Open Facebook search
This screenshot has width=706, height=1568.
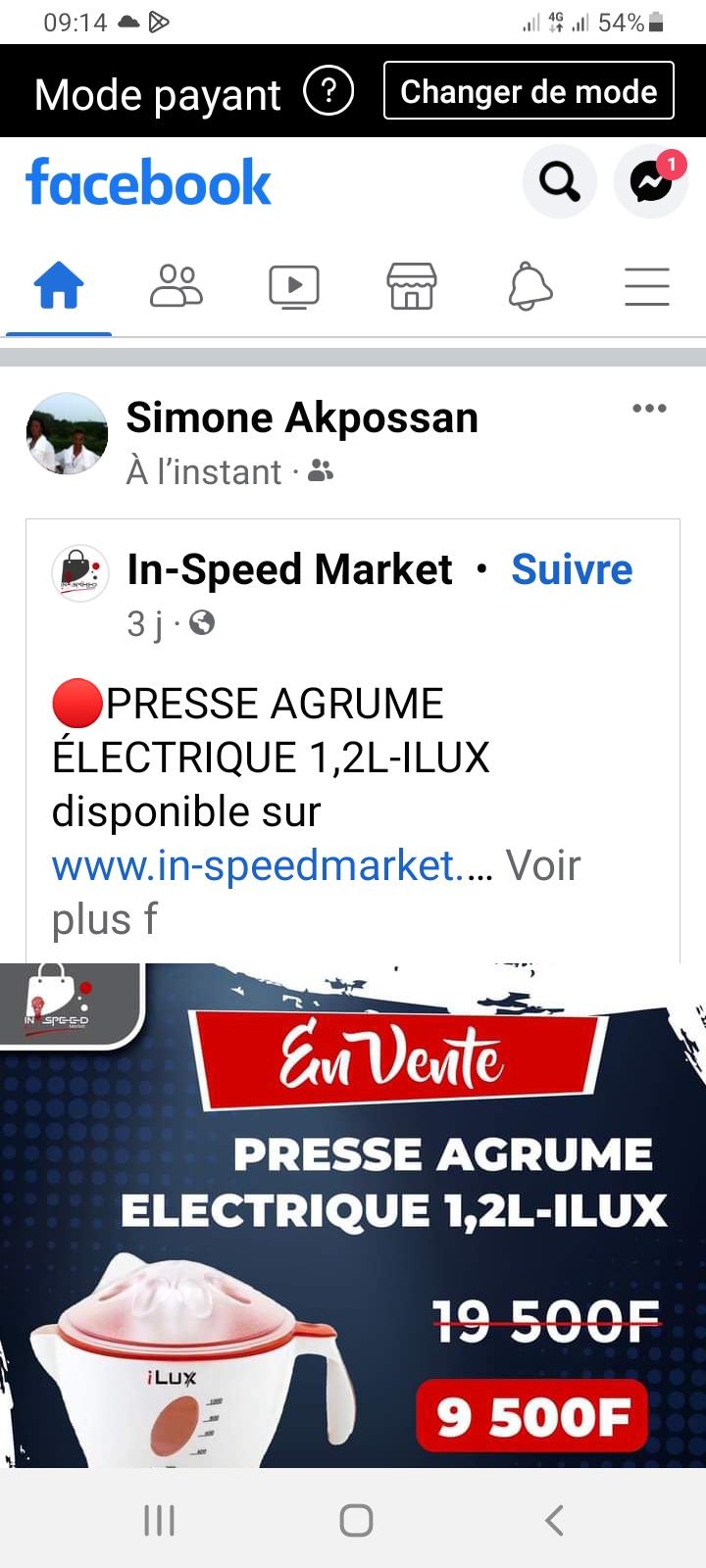(x=560, y=181)
